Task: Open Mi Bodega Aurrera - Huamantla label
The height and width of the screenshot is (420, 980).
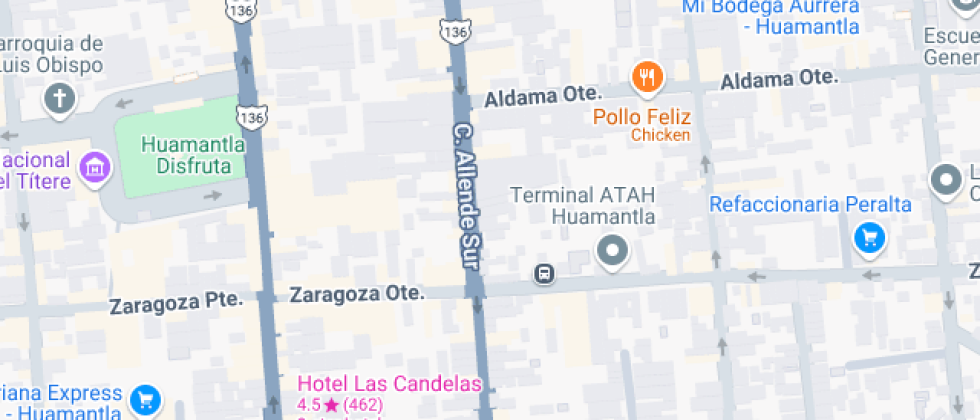Action: pos(771,17)
